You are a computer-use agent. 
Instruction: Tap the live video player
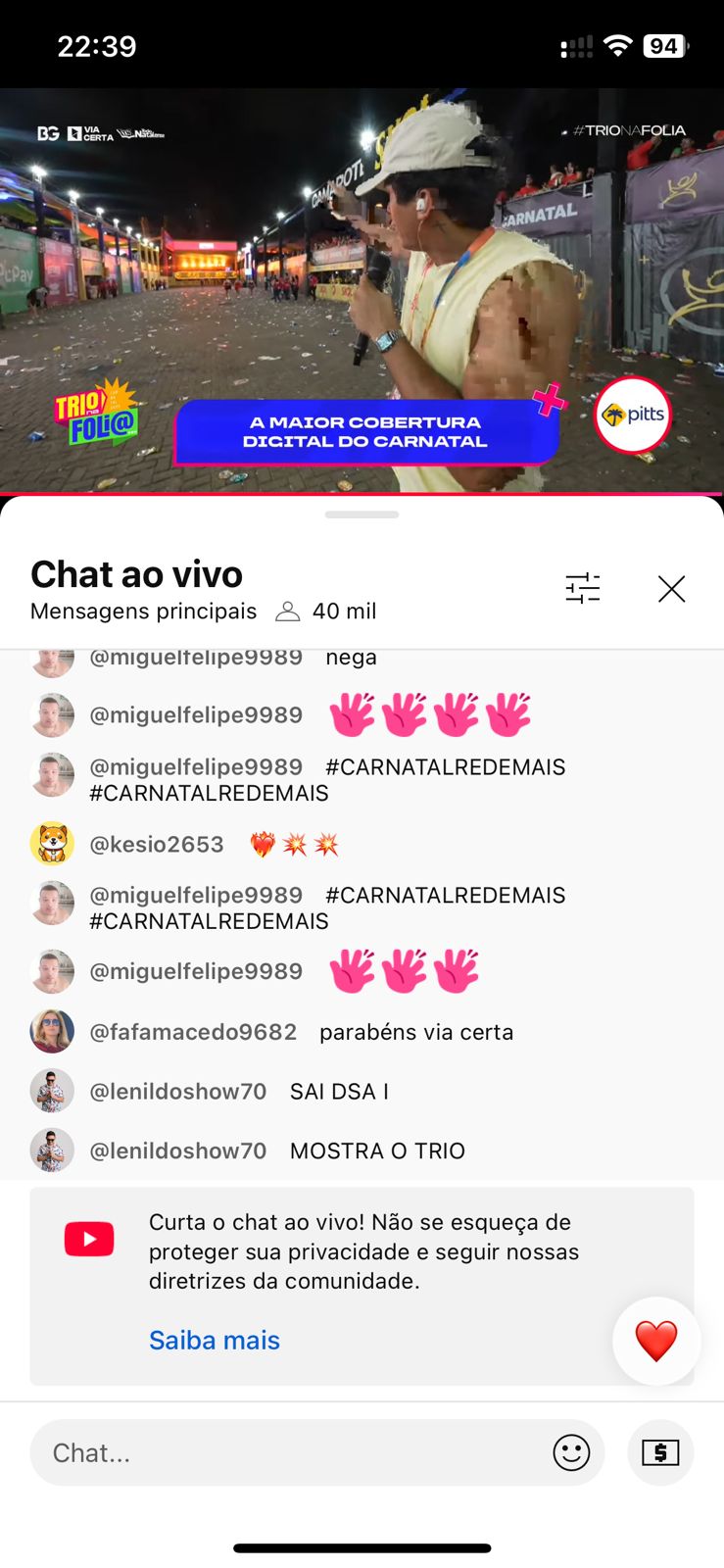(362, 290)
